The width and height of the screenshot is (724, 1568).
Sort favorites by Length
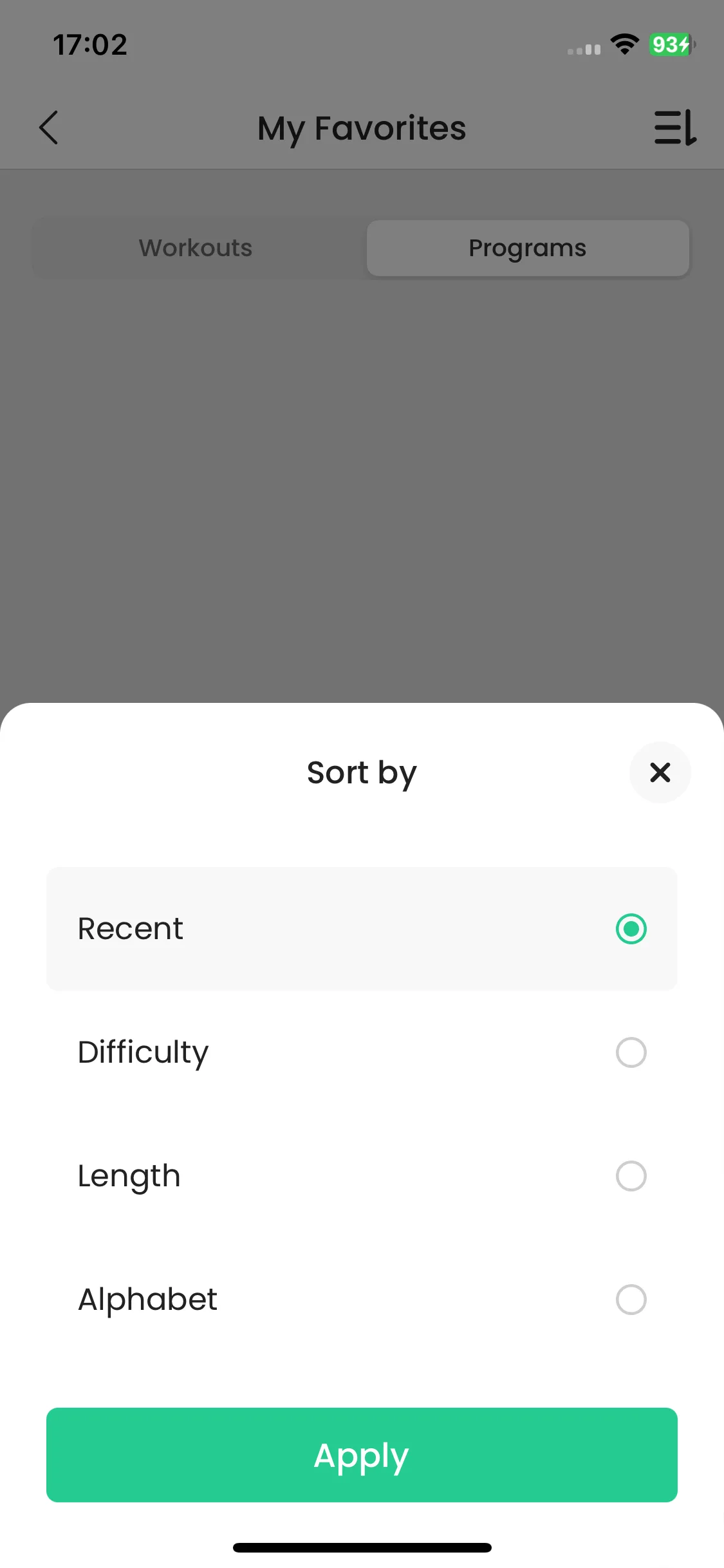[362, 1176]
